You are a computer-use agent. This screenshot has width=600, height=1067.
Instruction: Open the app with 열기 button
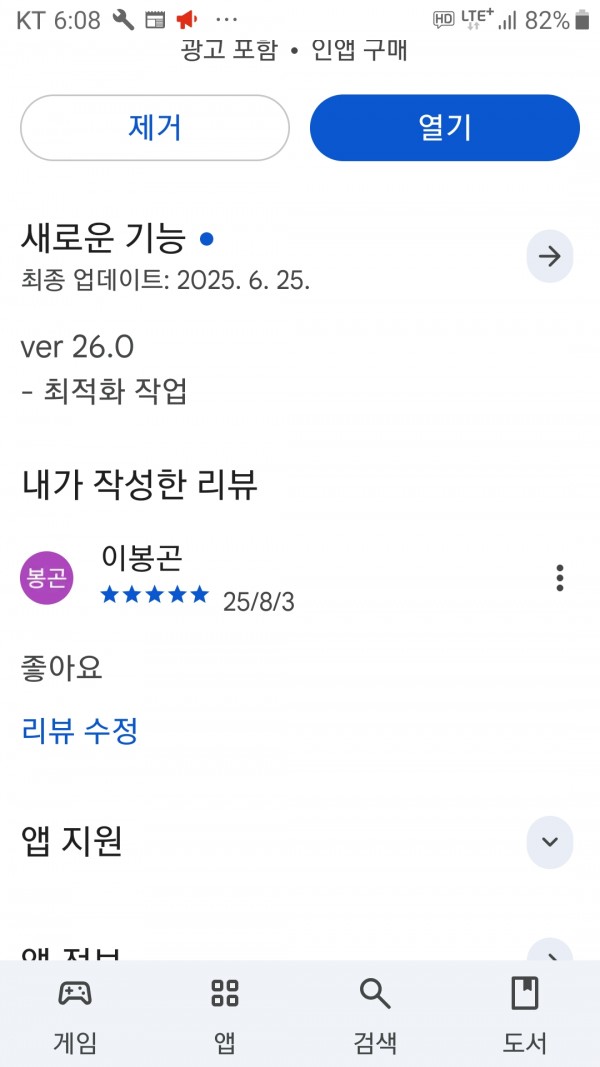click(445, 128)
